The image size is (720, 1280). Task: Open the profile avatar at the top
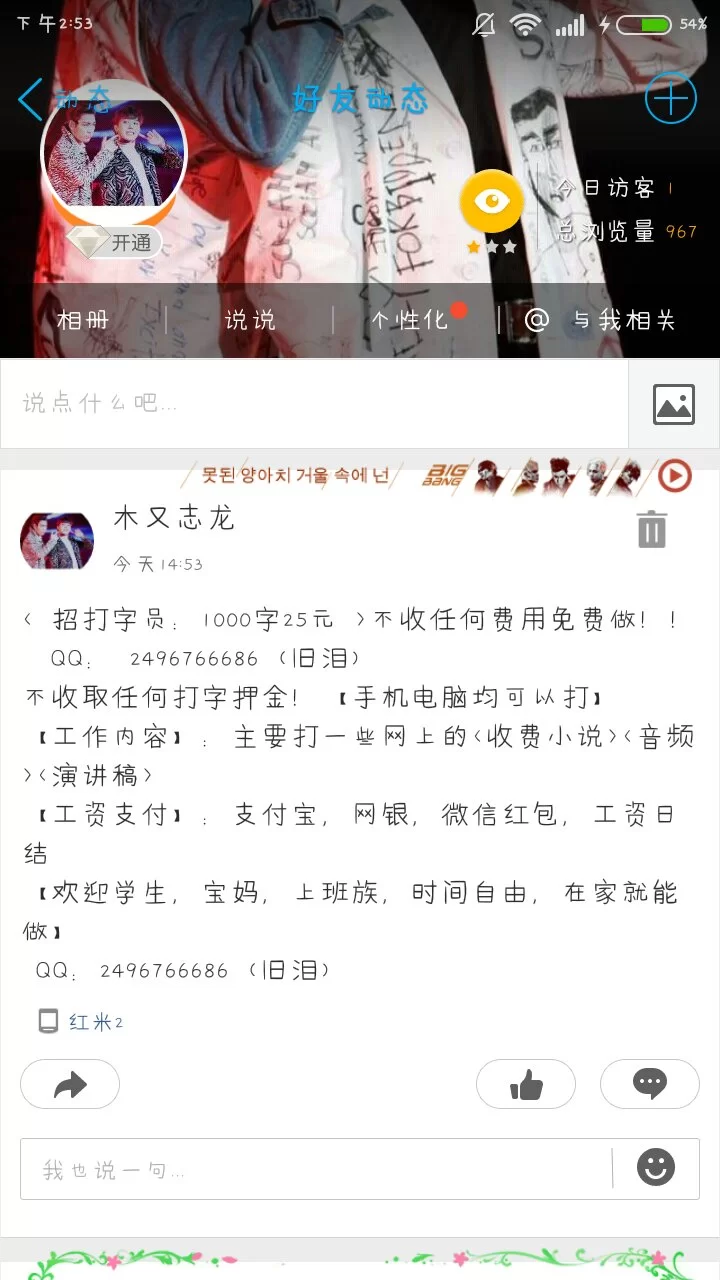(113, 153)
